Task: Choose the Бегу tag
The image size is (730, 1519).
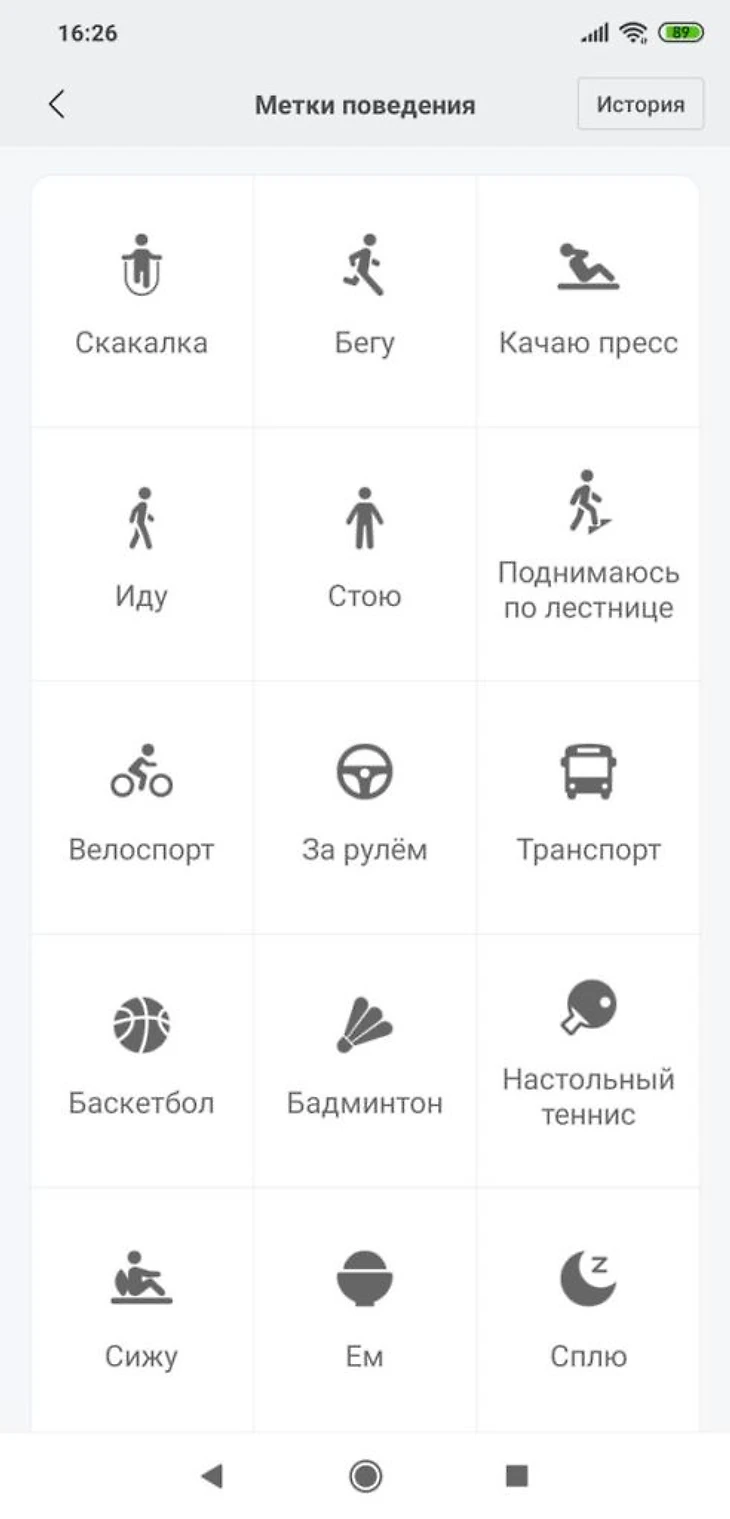Action: pyautogui.click(x=364, y=300)
